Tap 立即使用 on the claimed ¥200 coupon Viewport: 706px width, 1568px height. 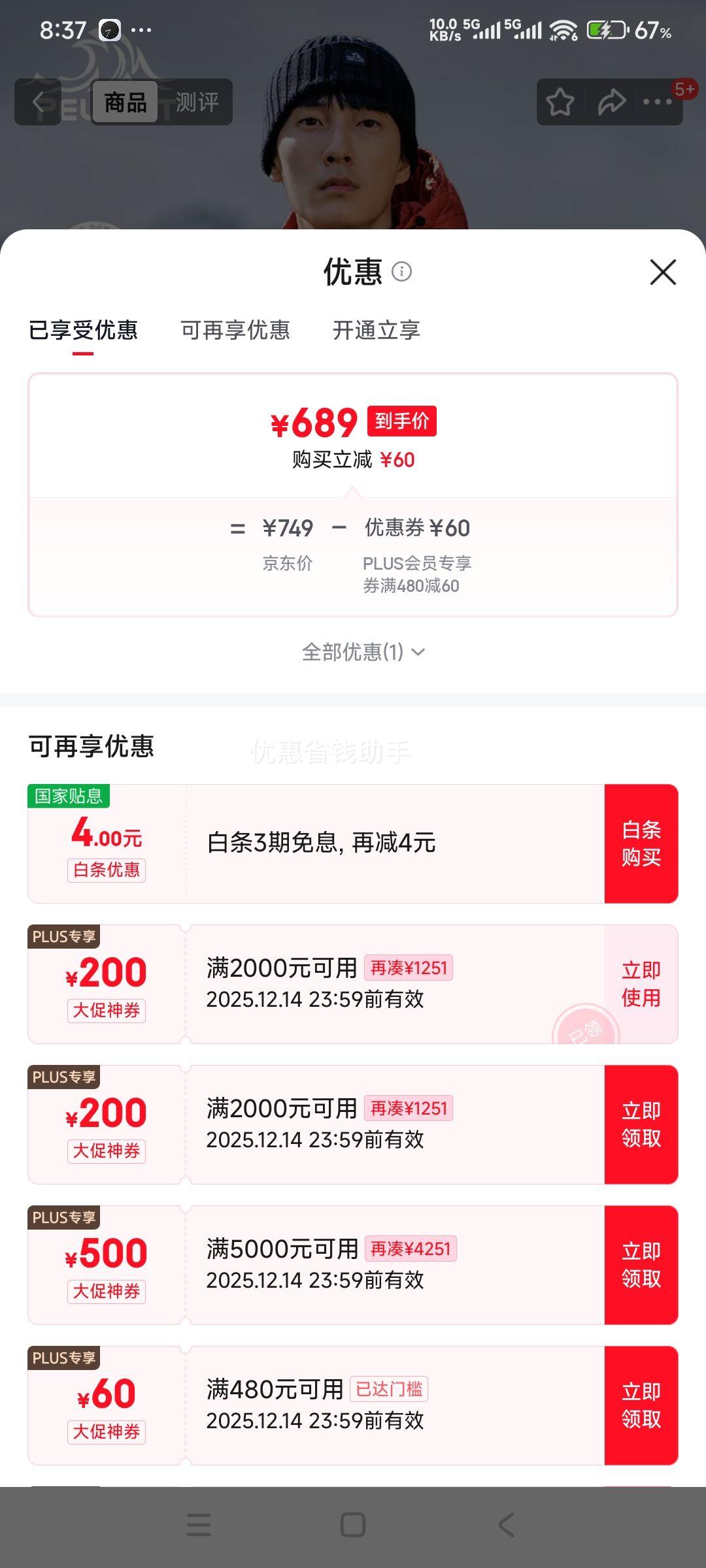639,983
